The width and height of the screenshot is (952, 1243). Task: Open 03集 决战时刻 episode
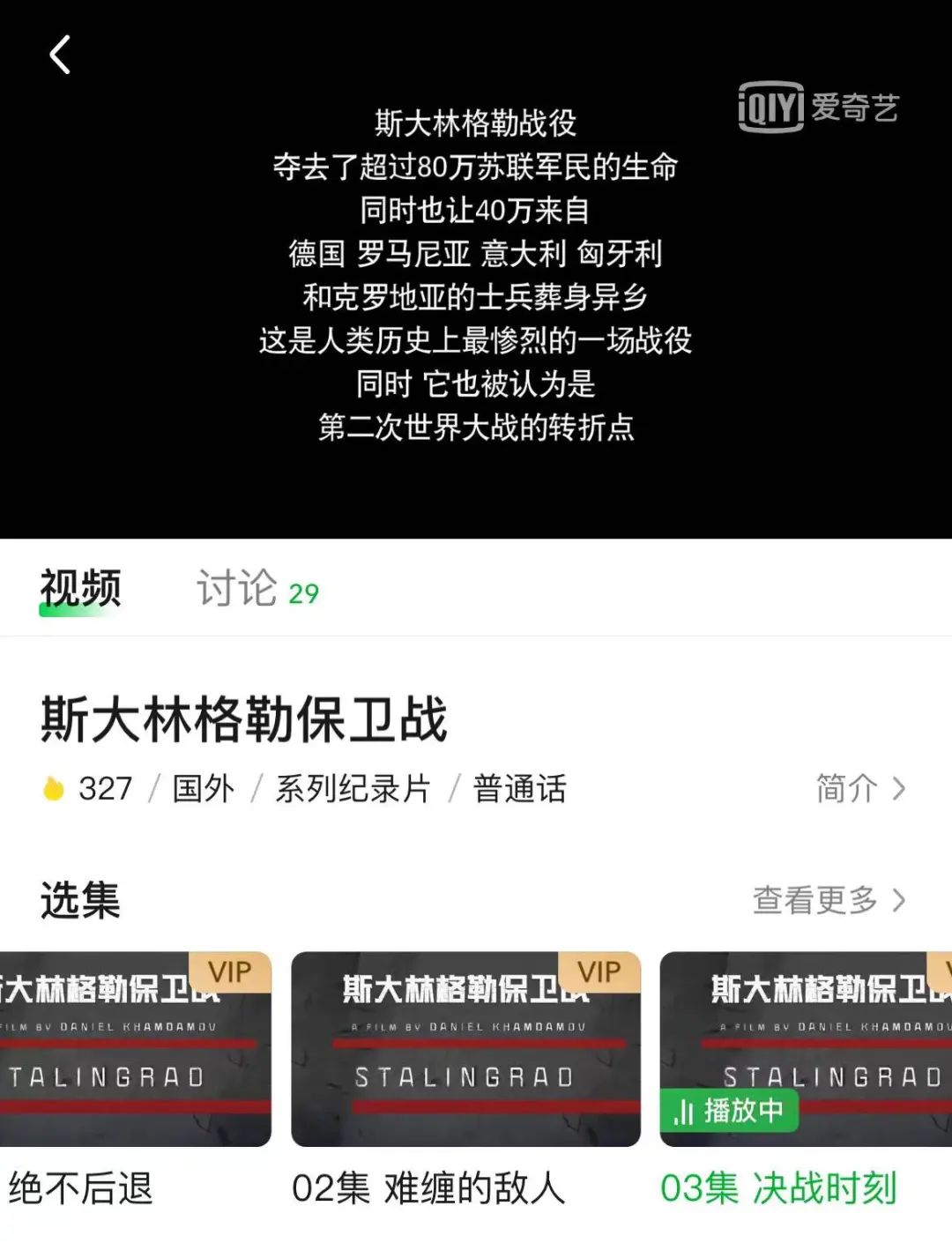pos(806,1050)
